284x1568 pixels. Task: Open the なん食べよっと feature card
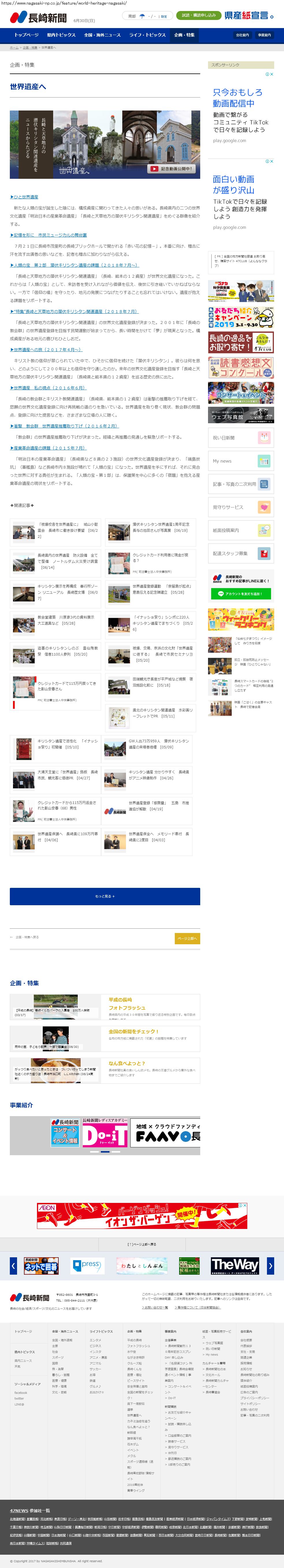tap(105, 1070)
